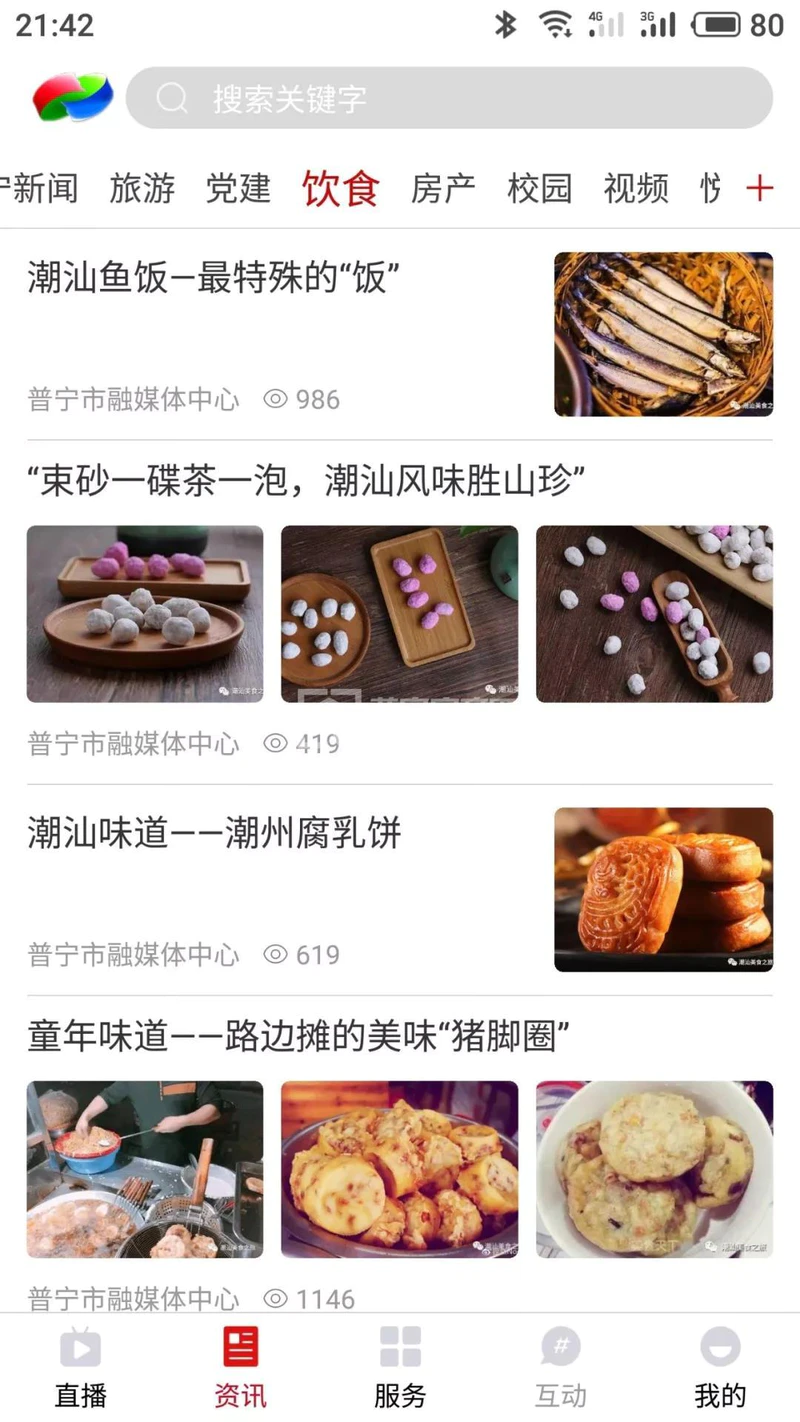Switch to the 党建 tab

238,188
